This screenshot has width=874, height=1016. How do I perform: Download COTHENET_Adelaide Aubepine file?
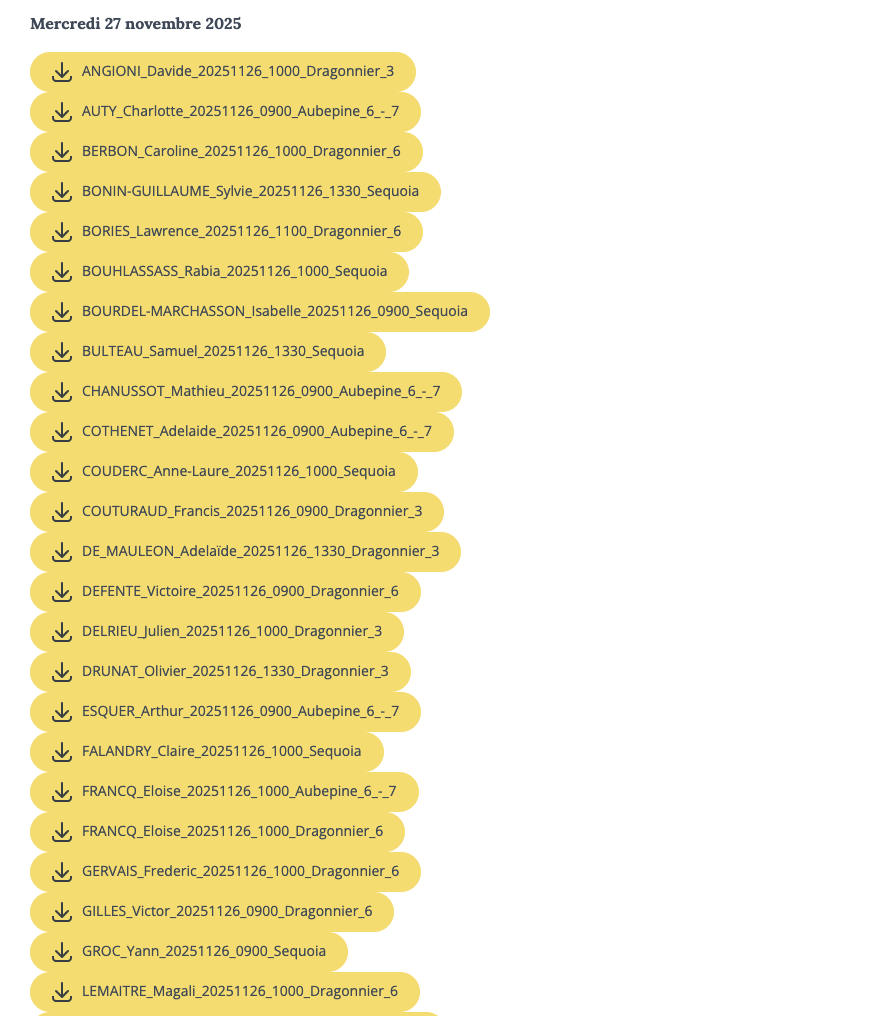(241, 432)
